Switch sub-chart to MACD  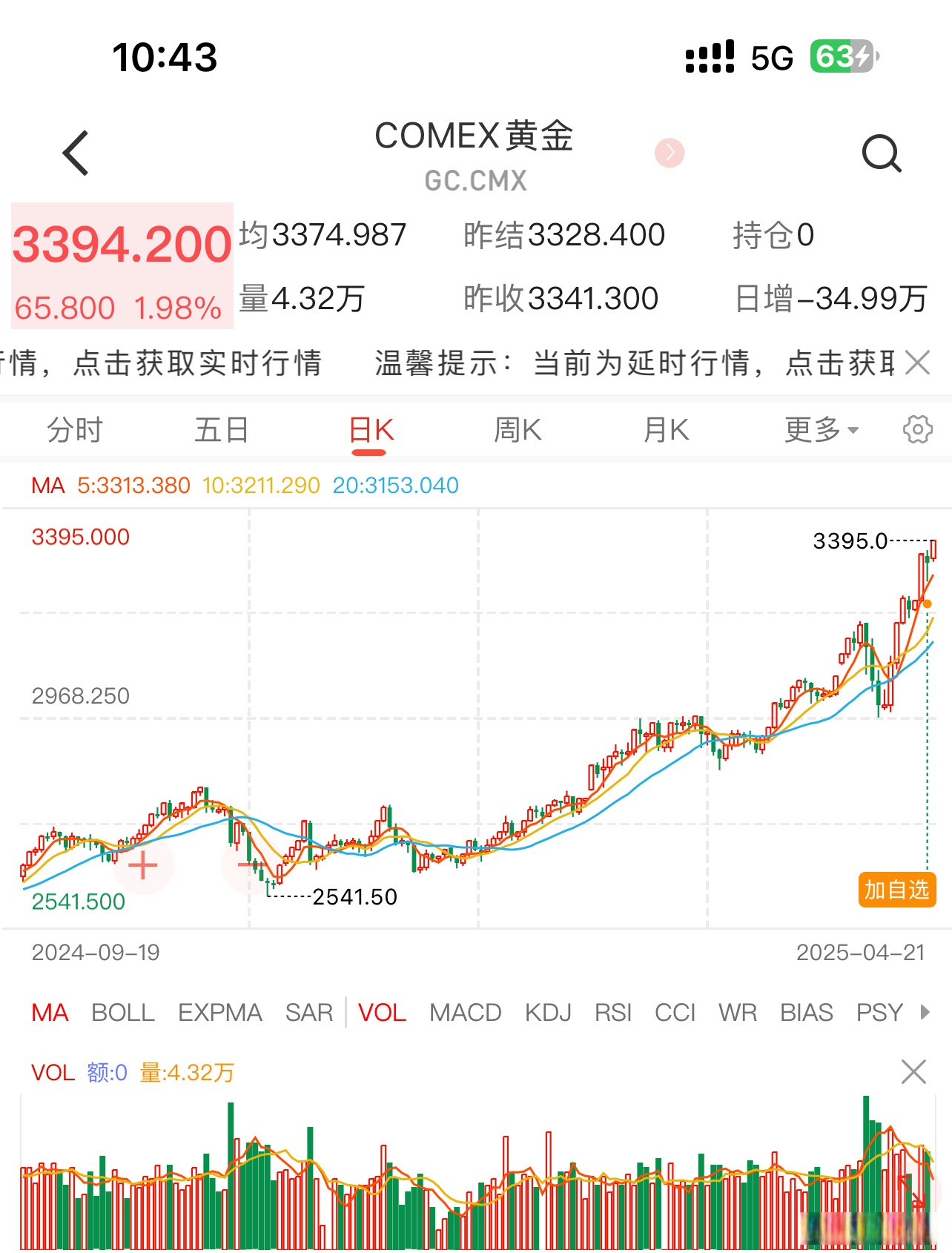point(465,1013)
